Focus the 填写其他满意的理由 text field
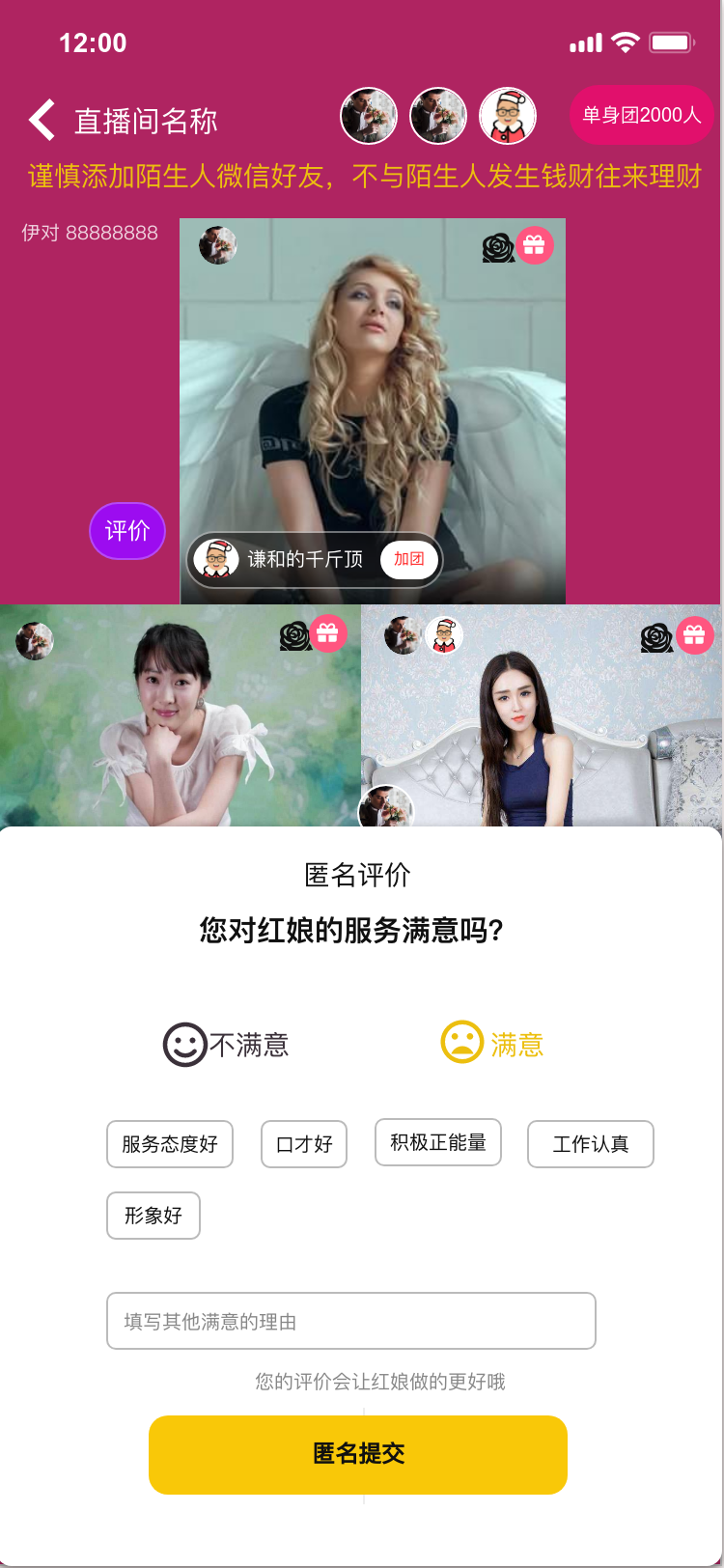 [x=351, y=1321]
